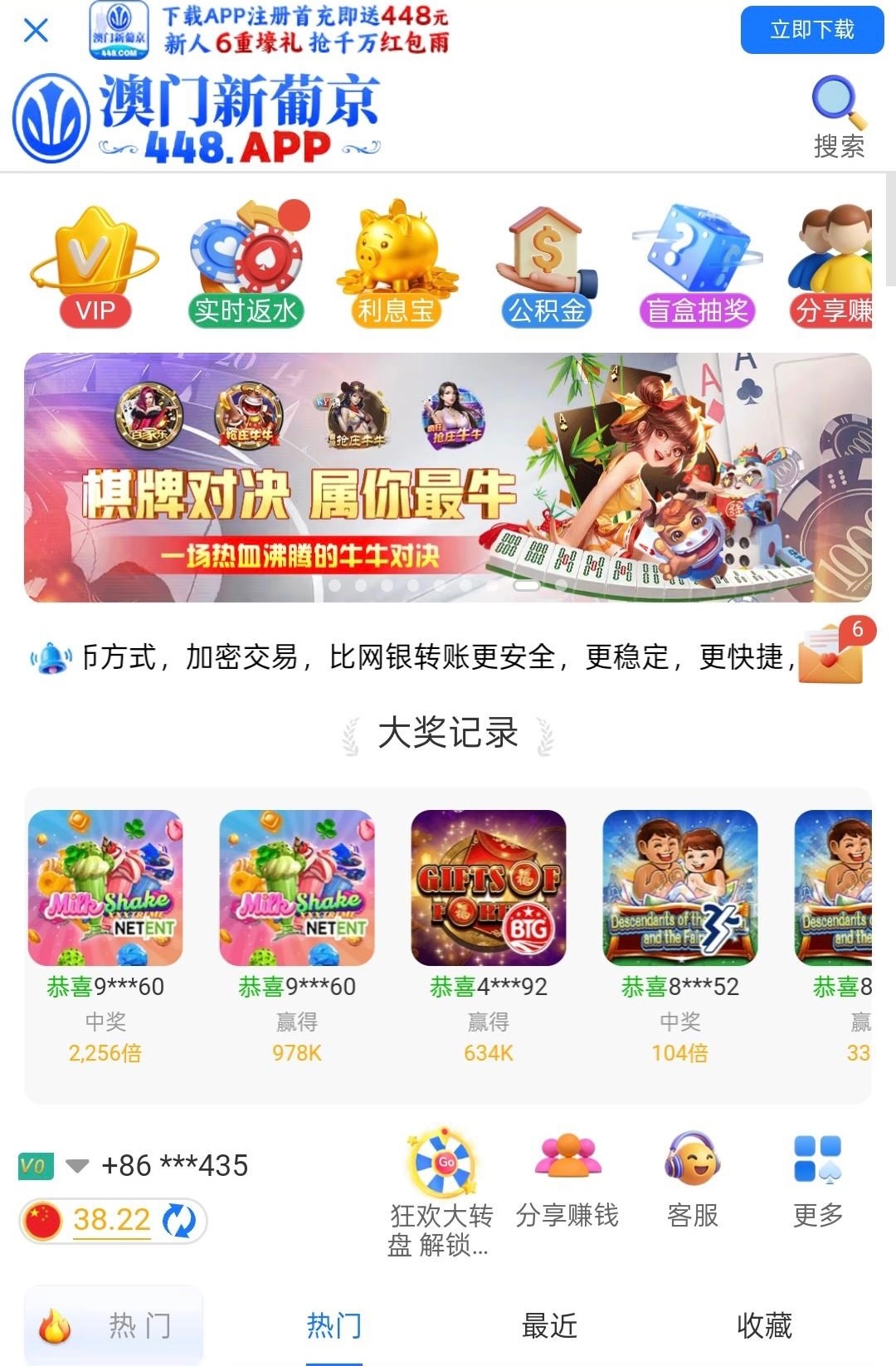Switch to the 最近 recent tab
Screen dimensions: 896x1366
pyautogui.click(x=548, y=1325)
